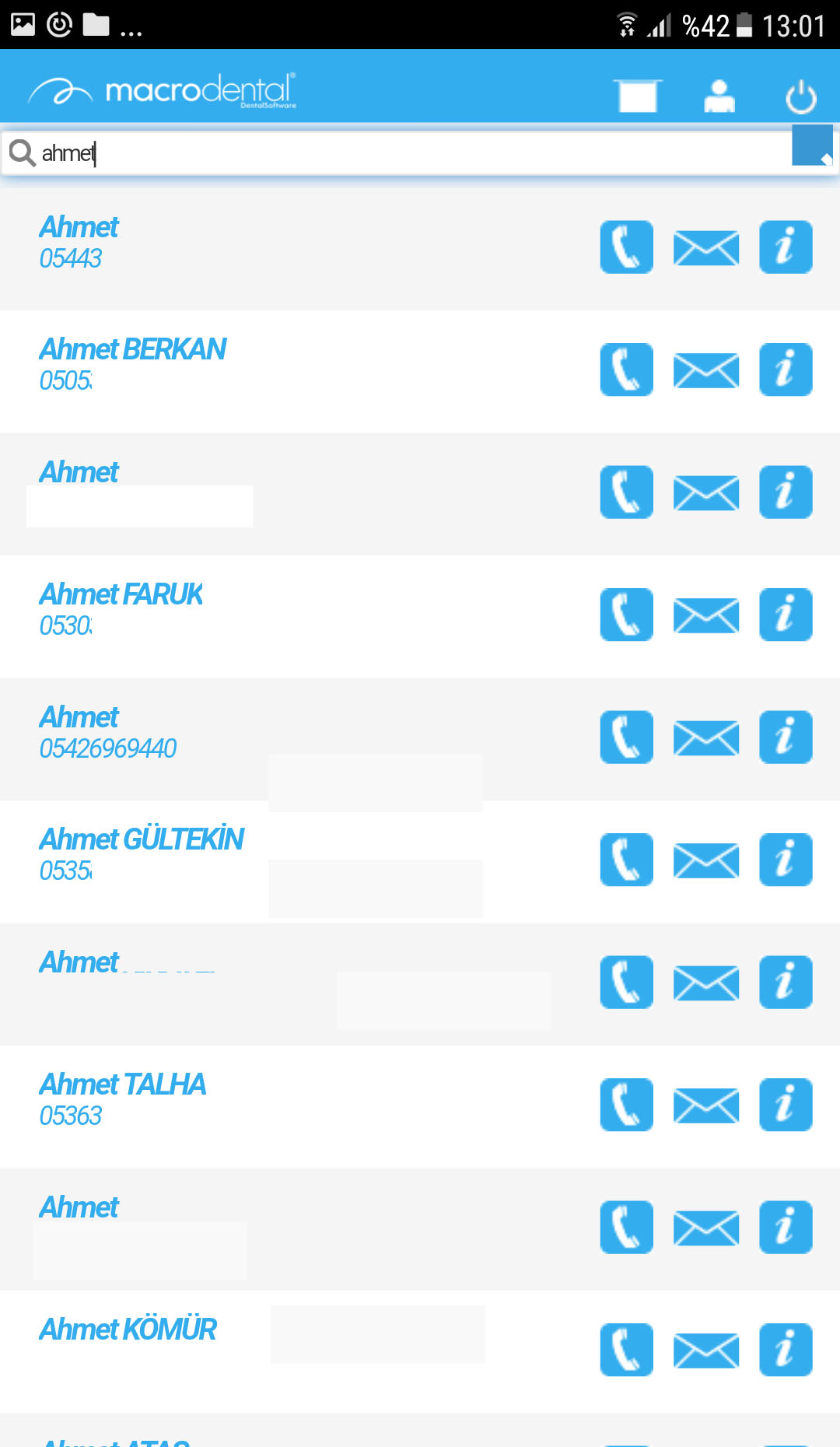Image resolution: width=840 pixels, height=1447 pixels.
Task: Send message to Ahmet GÜLTEKİN
Action: pos(705,860)
